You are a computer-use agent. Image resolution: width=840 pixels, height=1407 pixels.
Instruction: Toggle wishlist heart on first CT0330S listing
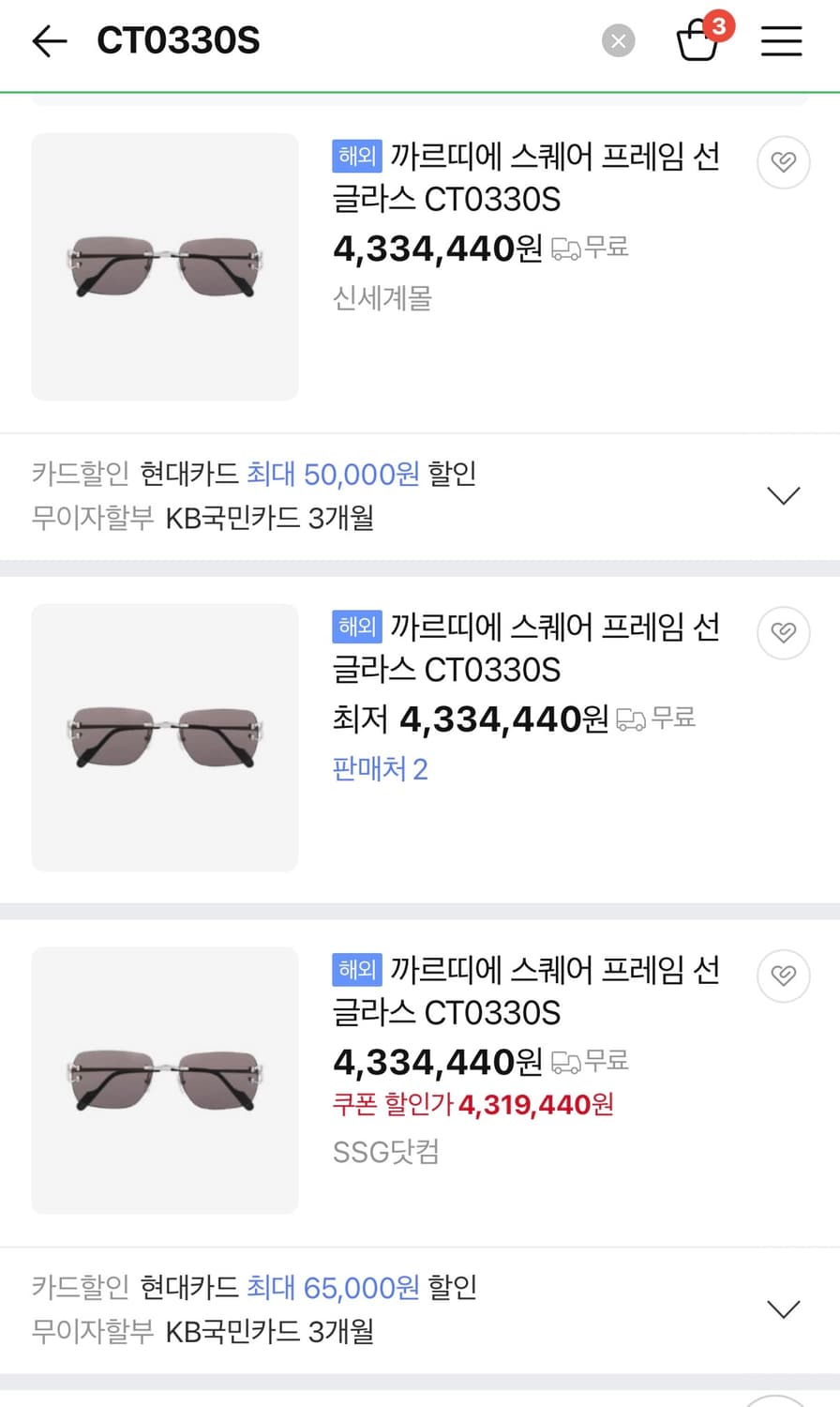click(783, 162)
